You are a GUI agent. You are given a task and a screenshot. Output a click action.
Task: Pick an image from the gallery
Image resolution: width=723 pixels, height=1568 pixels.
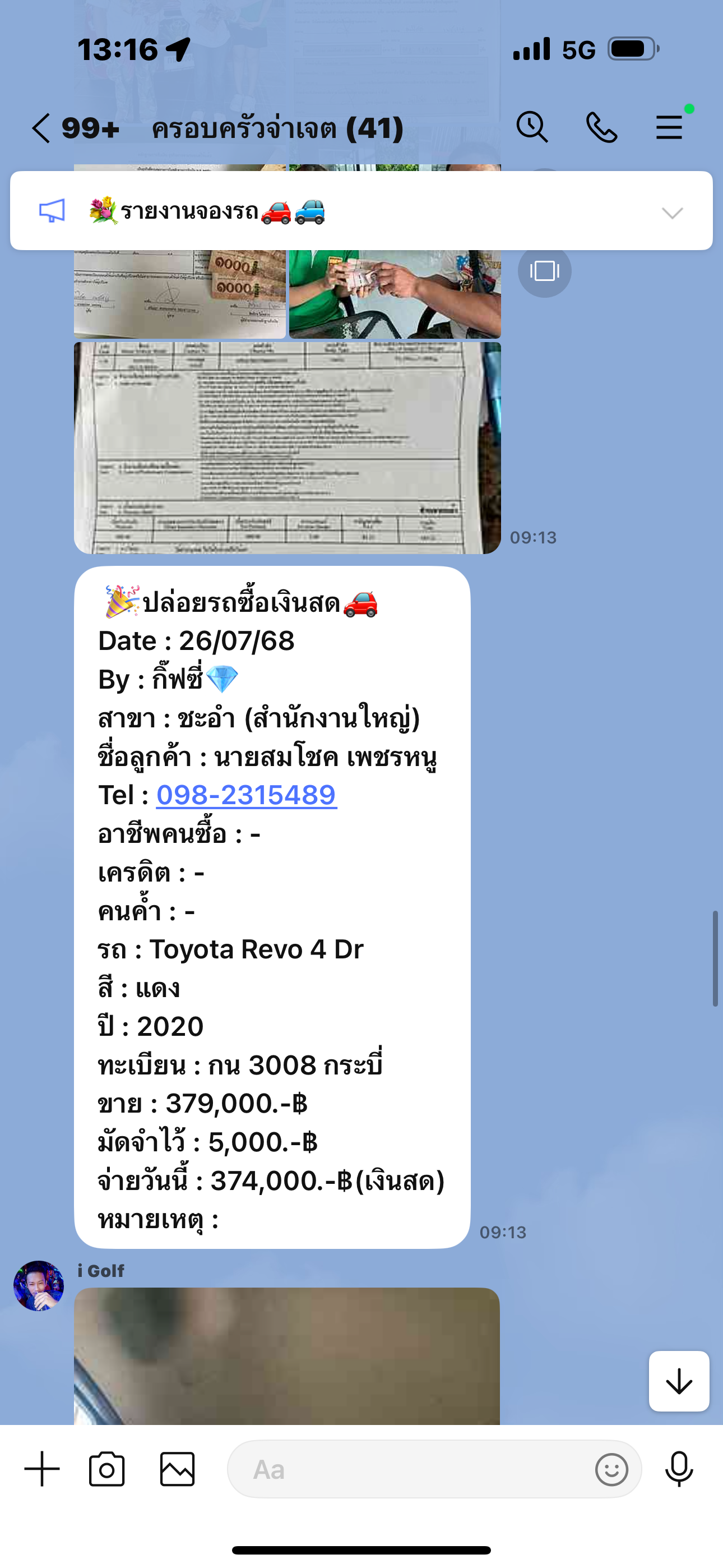pos(177,1469)
